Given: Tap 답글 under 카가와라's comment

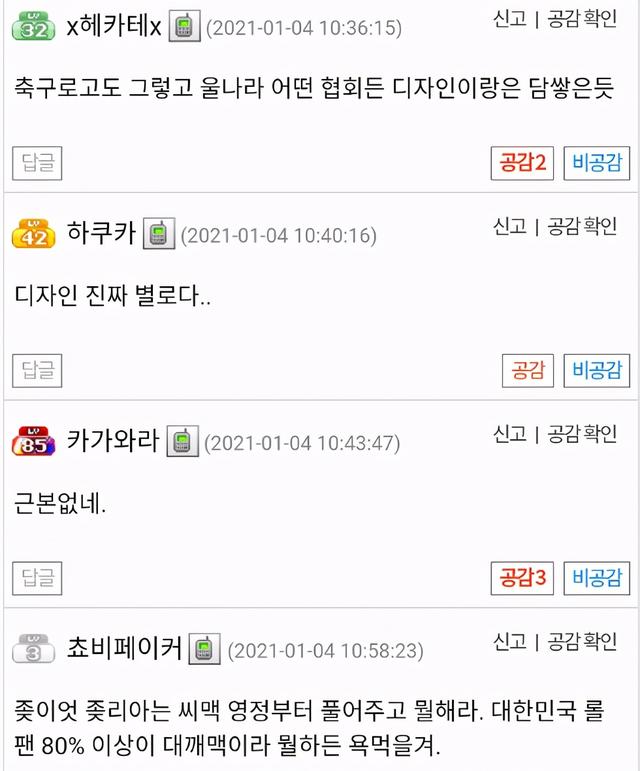Looking at the screenshot, I should click(37, 577).
